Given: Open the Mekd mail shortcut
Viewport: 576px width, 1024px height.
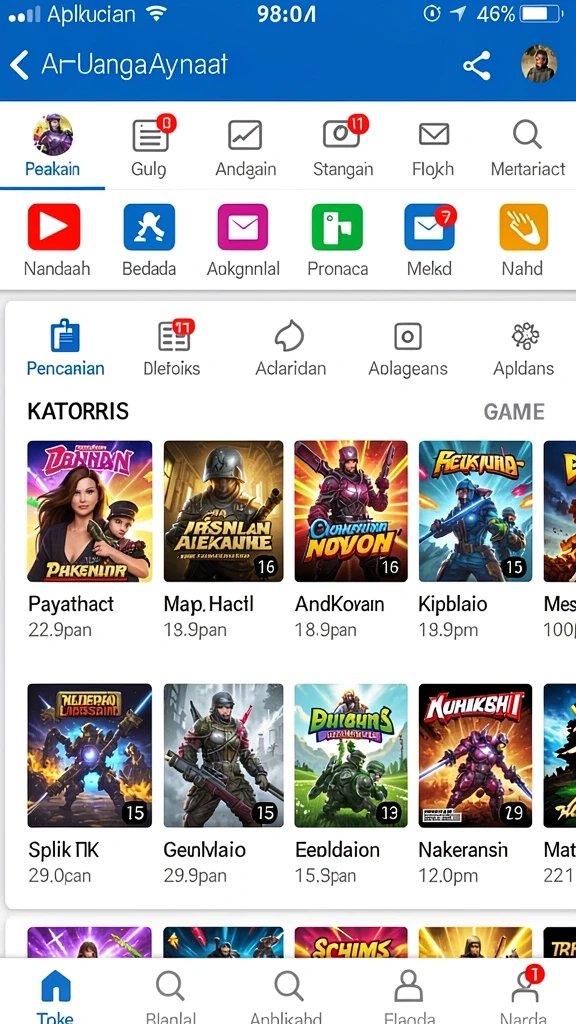Looking at the screenshot, I should pos(430,240).
